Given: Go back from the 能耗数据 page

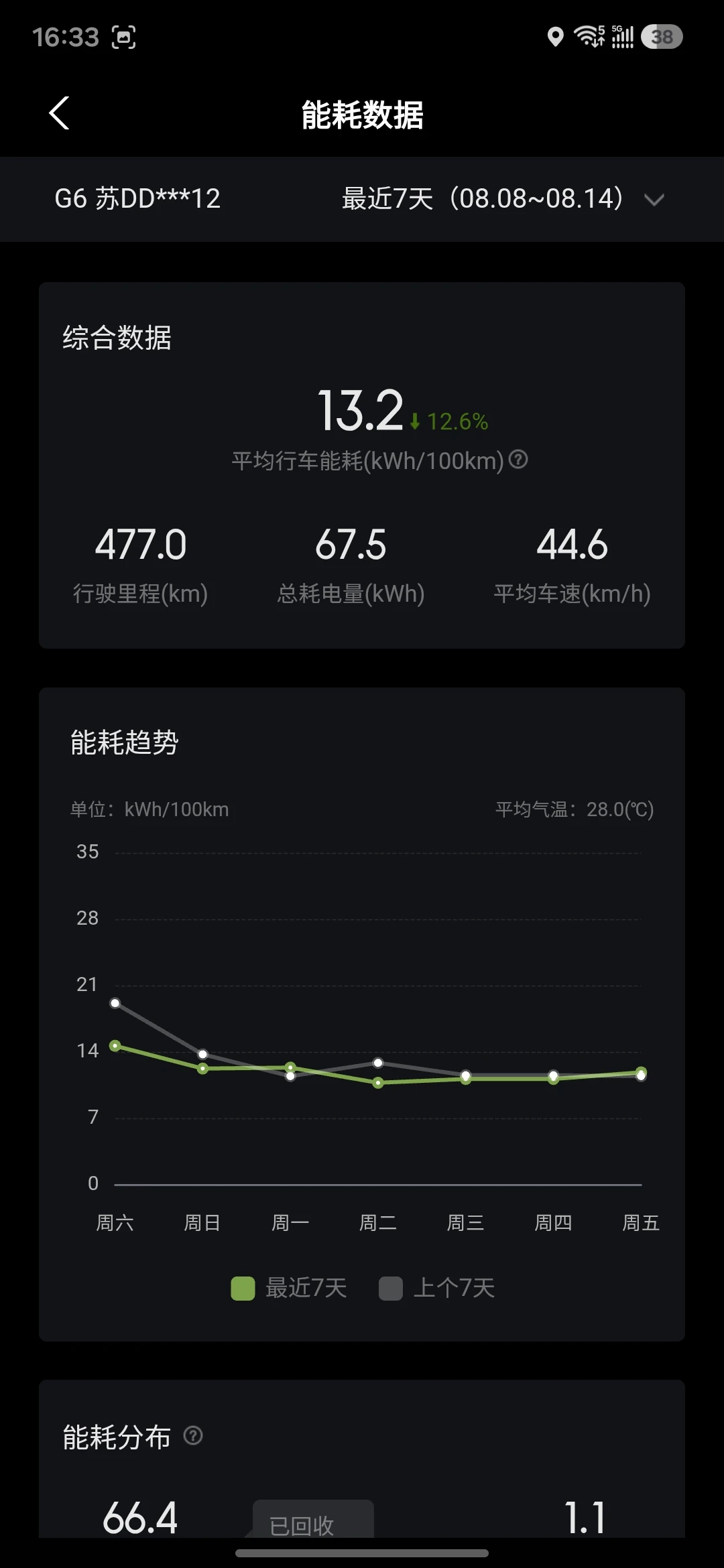Looking at the screenshot, I should pyautogui.click(x=60, y=113).
